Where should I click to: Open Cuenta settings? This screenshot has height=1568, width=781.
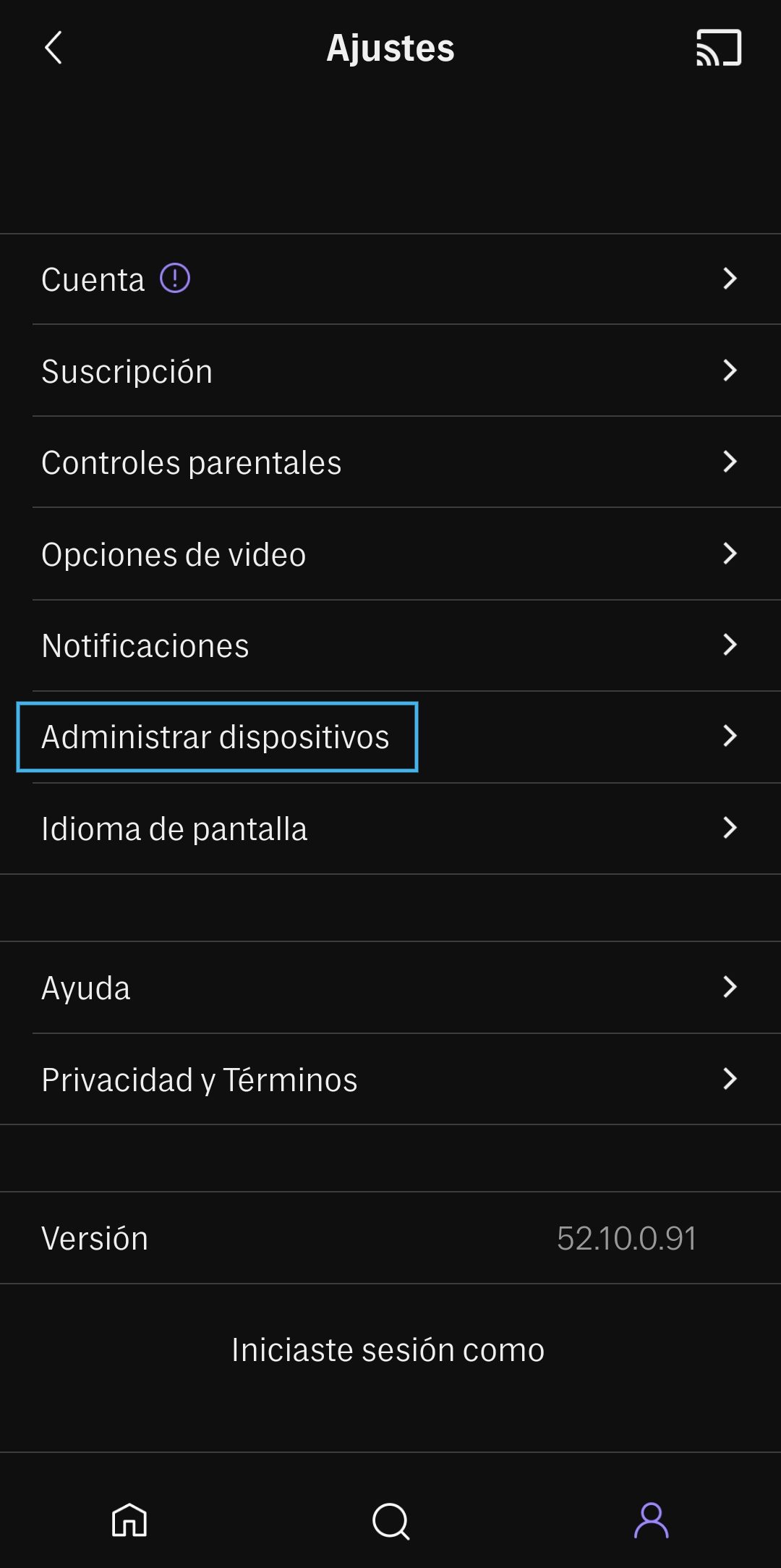click(390, 279)
